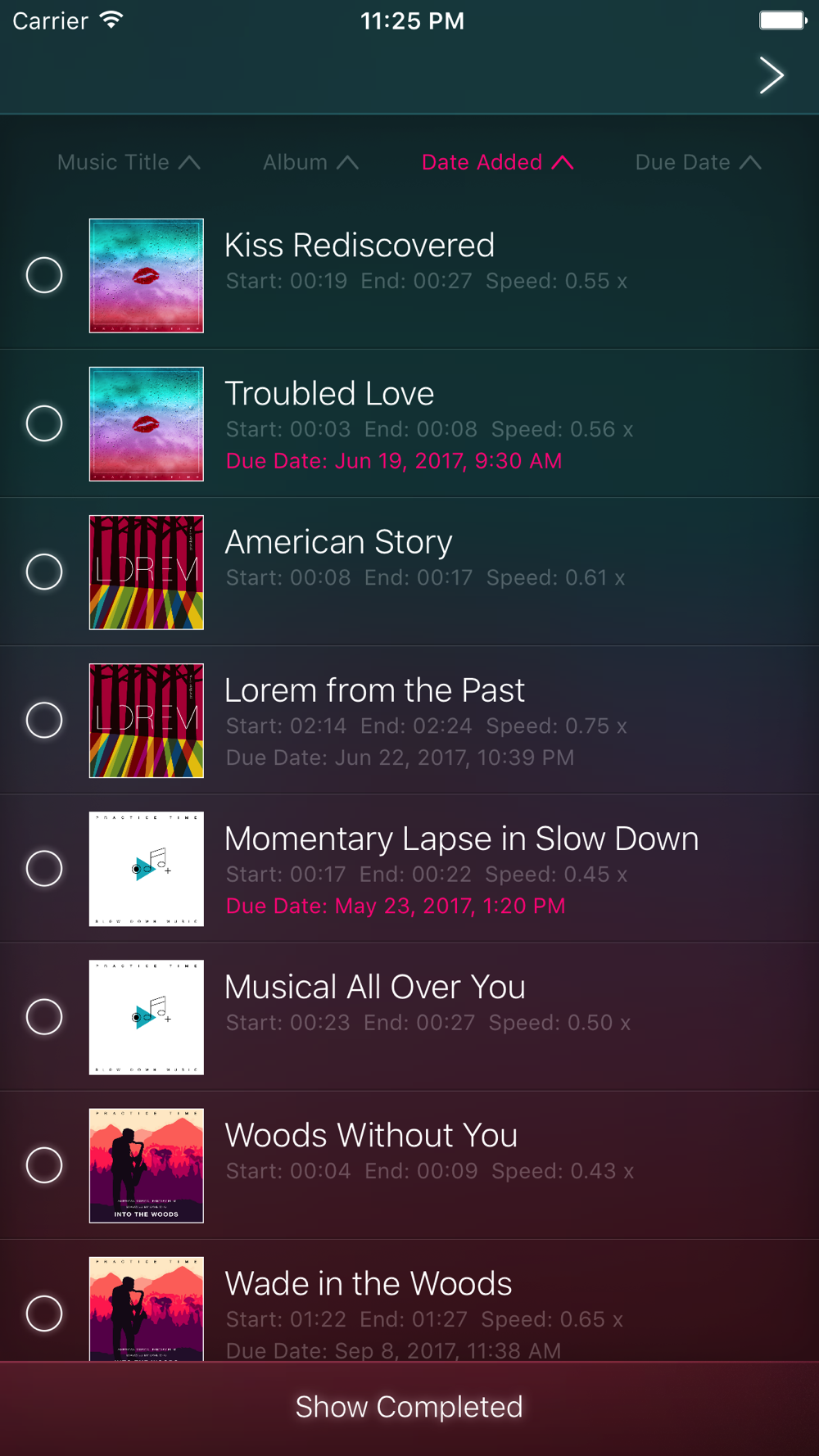Sort the list by Music Title

pyautogui.click(x=129, y=162)
